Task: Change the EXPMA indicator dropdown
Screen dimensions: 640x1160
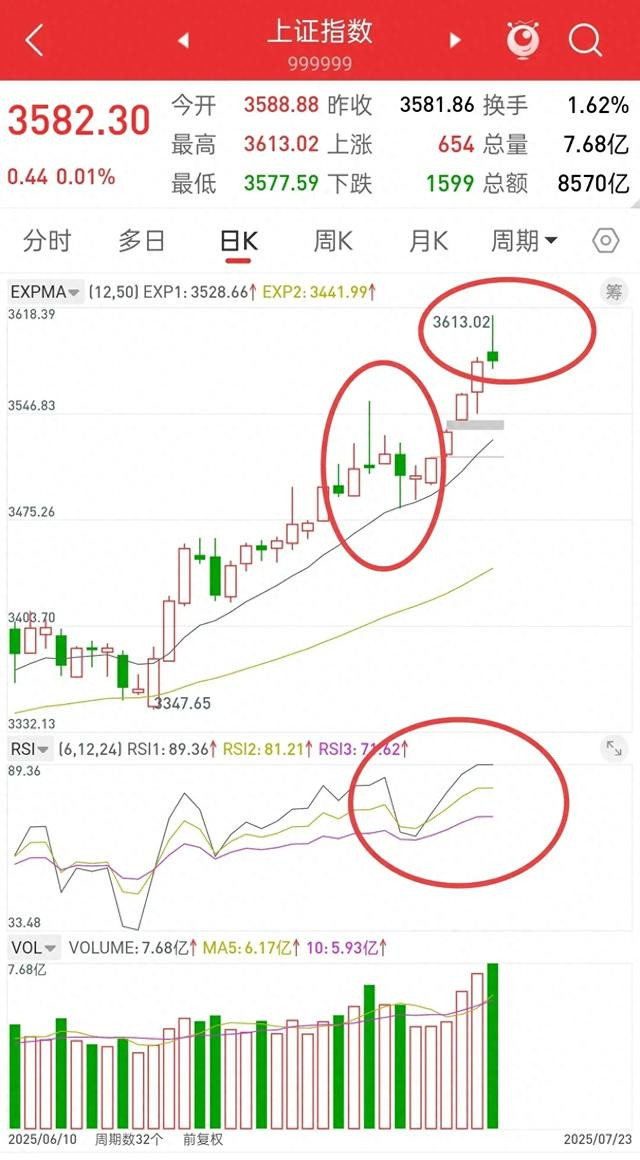Action: click(46, 291)
